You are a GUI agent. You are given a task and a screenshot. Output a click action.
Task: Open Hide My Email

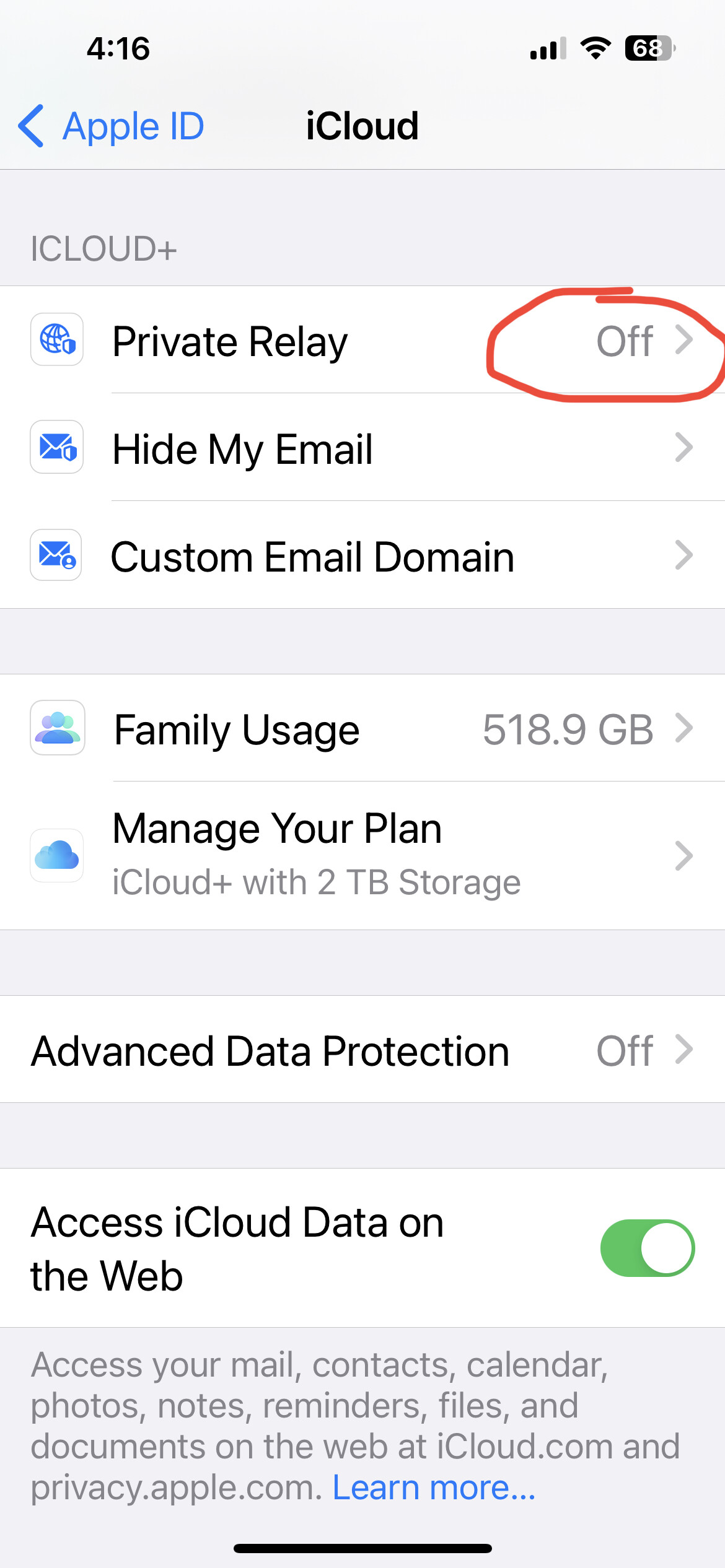coord(362,447)
